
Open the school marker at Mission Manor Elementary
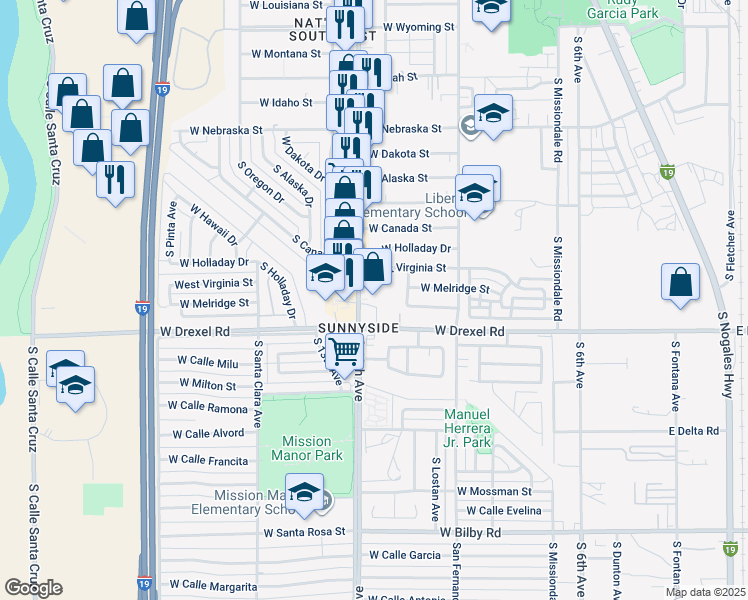(304, 492)
